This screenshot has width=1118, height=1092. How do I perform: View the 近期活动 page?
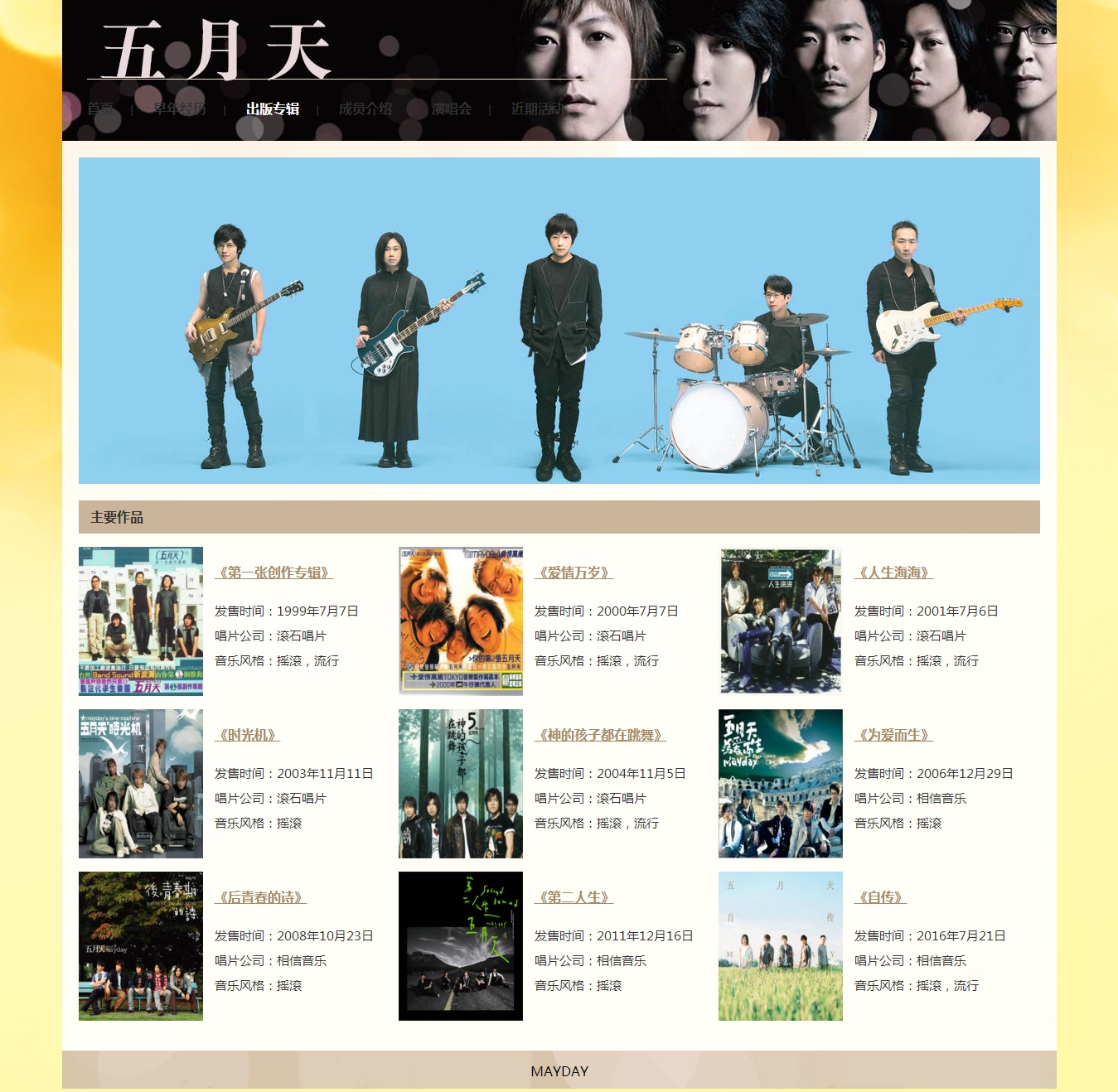point(537,109)
